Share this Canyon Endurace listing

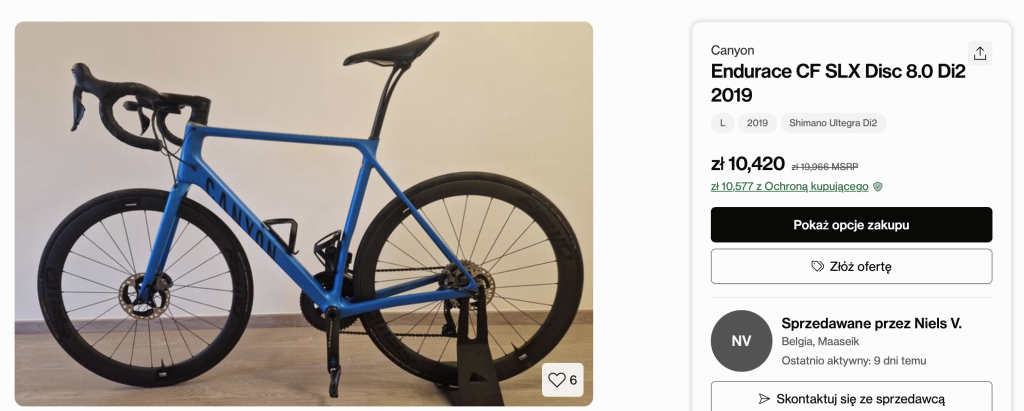pos(979,53)
